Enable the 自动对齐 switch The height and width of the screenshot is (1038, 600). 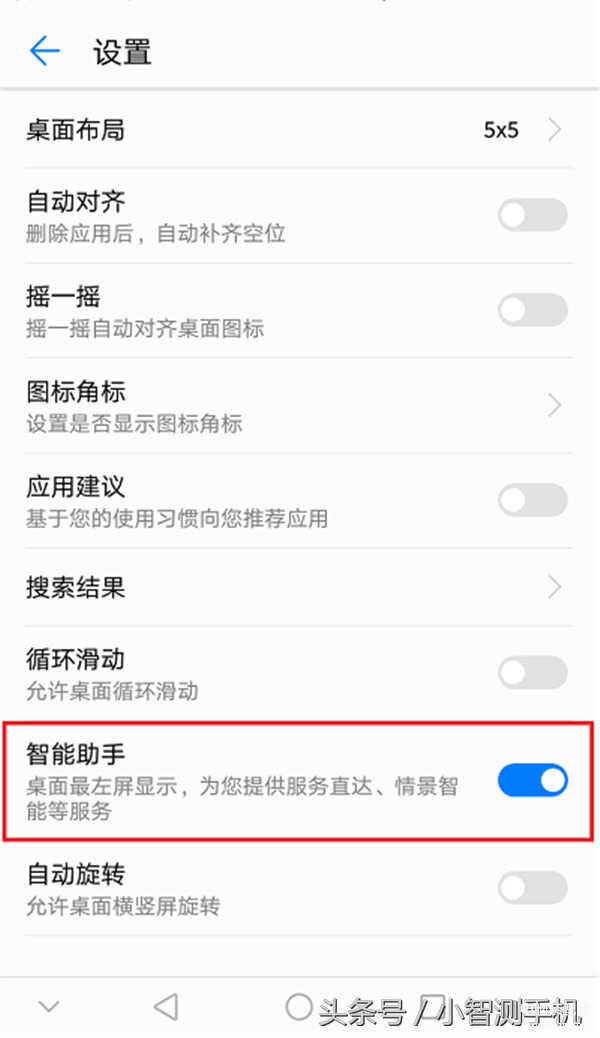pyautogui.click(x=532, y=215)
